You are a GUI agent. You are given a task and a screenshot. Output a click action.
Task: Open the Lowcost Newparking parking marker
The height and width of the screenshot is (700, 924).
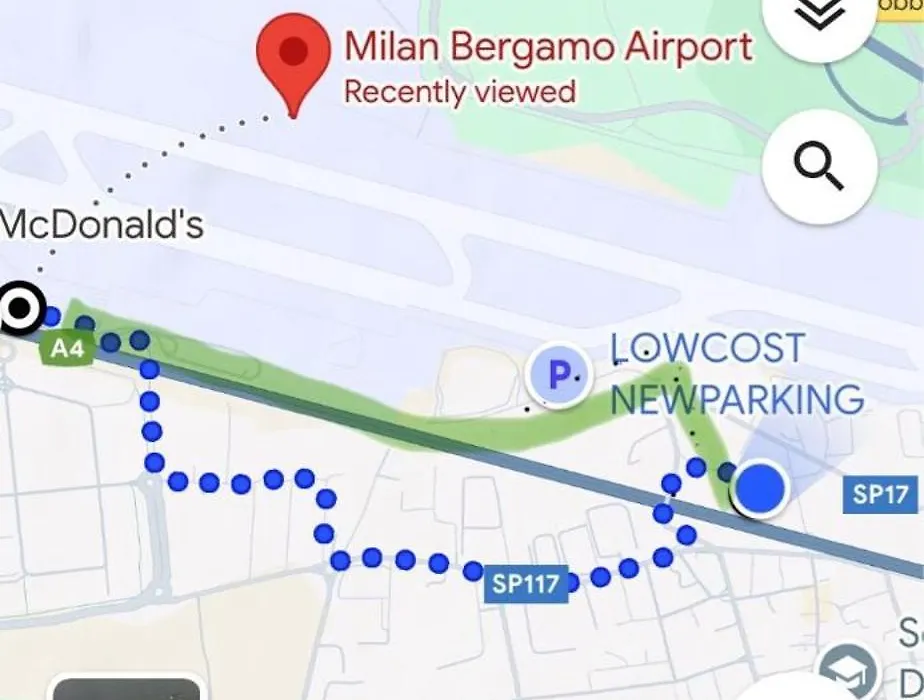click(560, 375)
